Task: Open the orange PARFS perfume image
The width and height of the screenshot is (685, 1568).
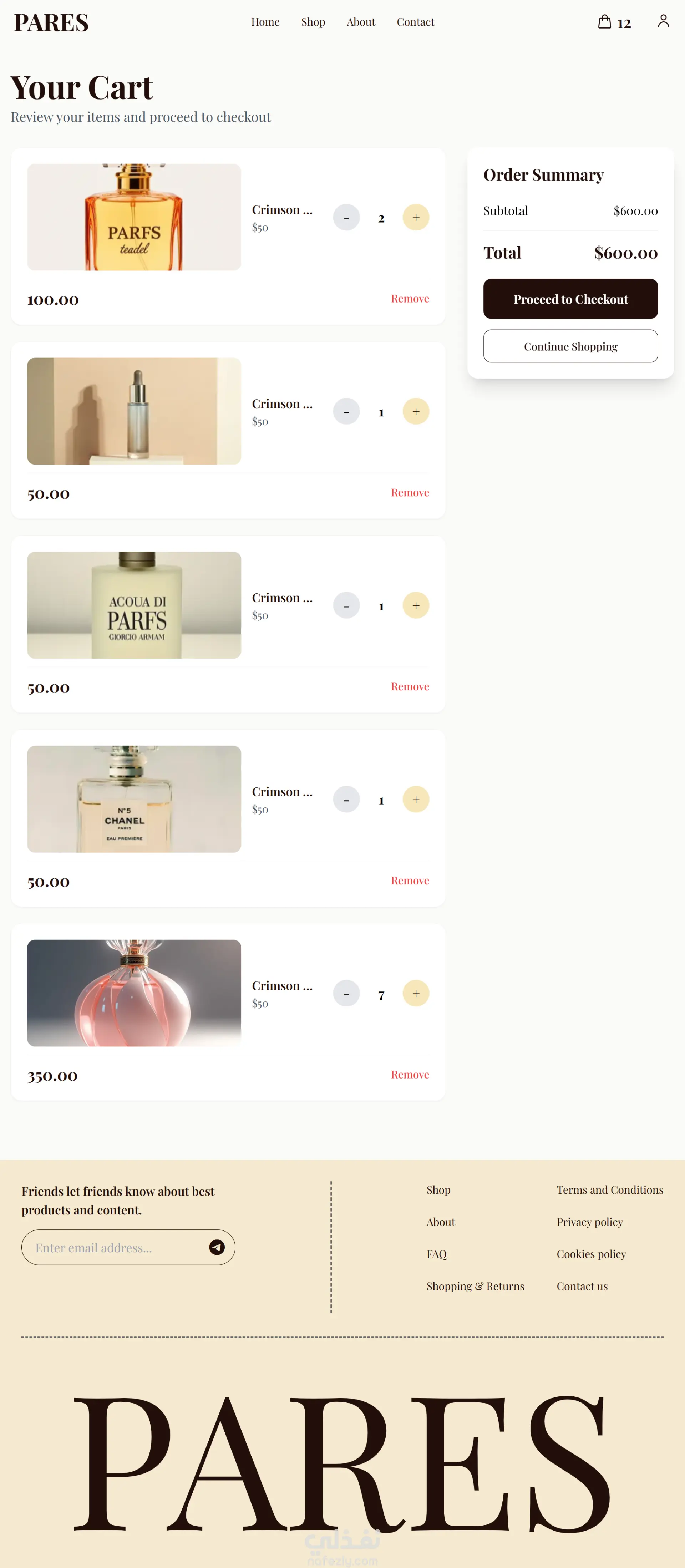Action: pyautogui.click(x=134, y=217)
